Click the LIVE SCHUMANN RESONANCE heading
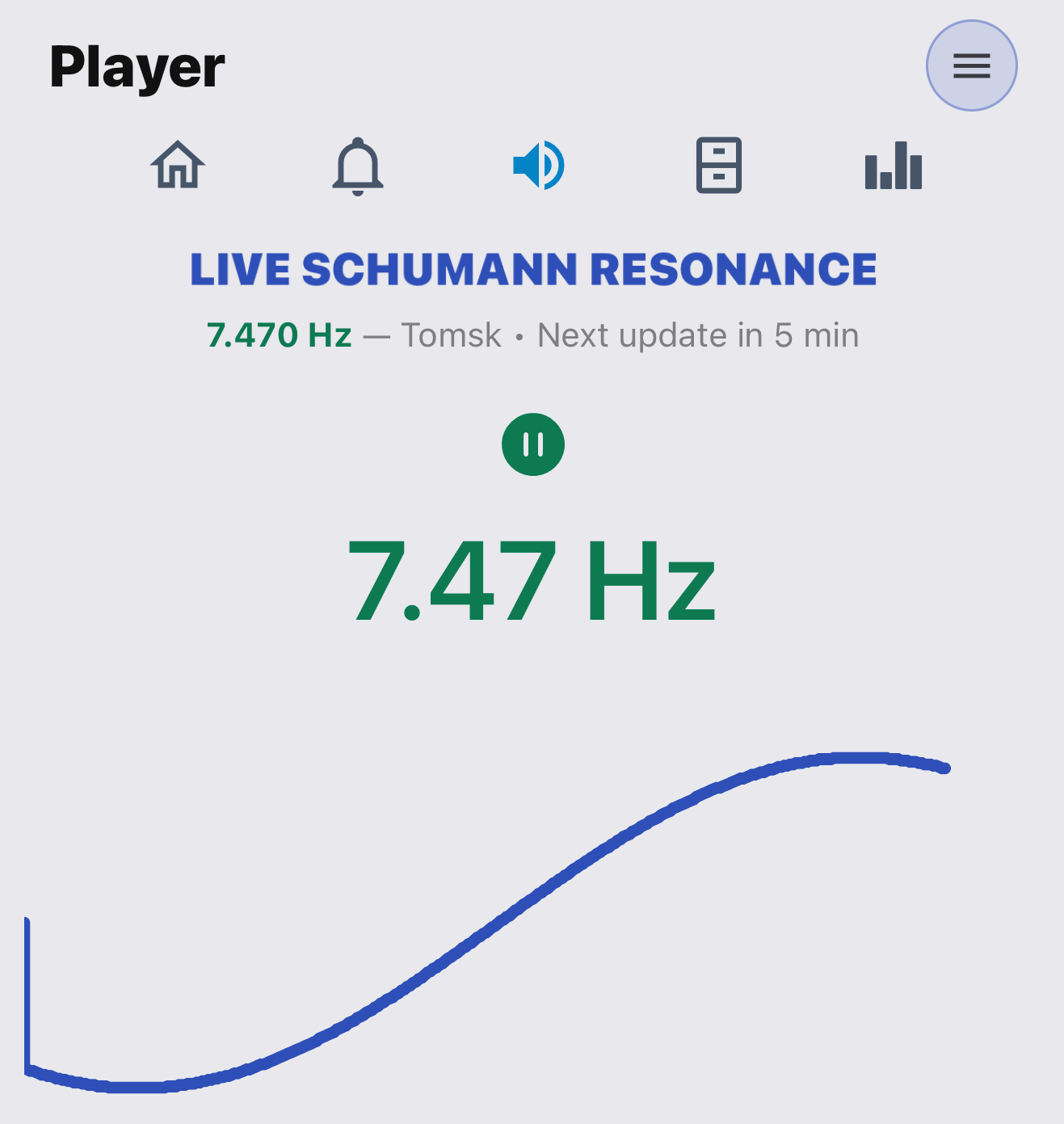1064x1124 pixels. coord(532,268)
